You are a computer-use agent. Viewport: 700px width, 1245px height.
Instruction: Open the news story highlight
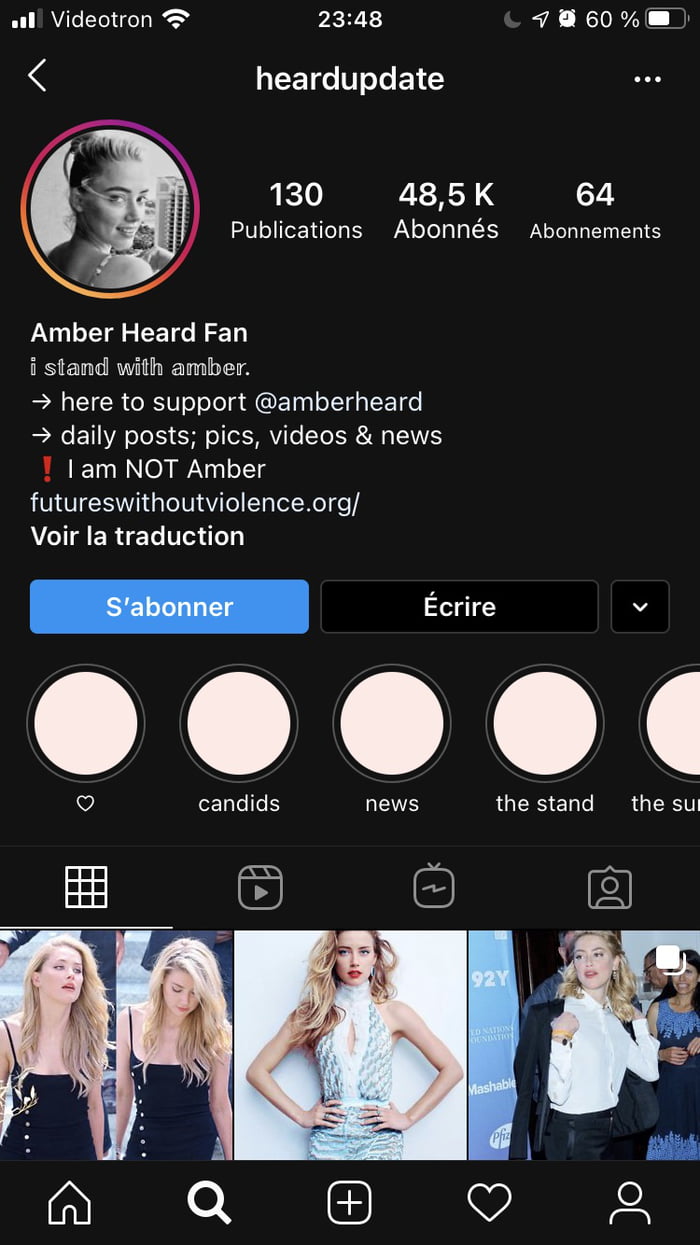coord(392,724)
